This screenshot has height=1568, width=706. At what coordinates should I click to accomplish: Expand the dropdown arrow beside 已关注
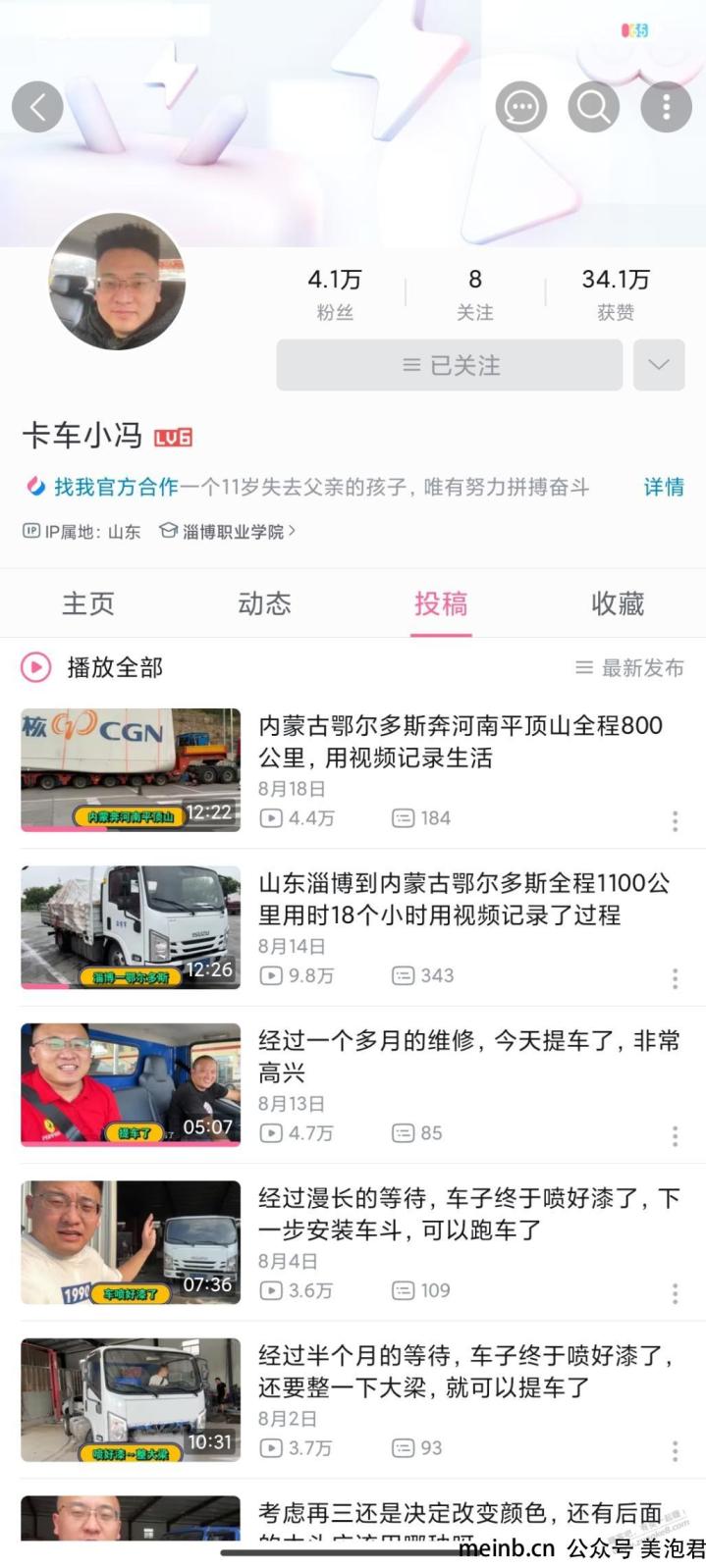(x=659, y=365)
